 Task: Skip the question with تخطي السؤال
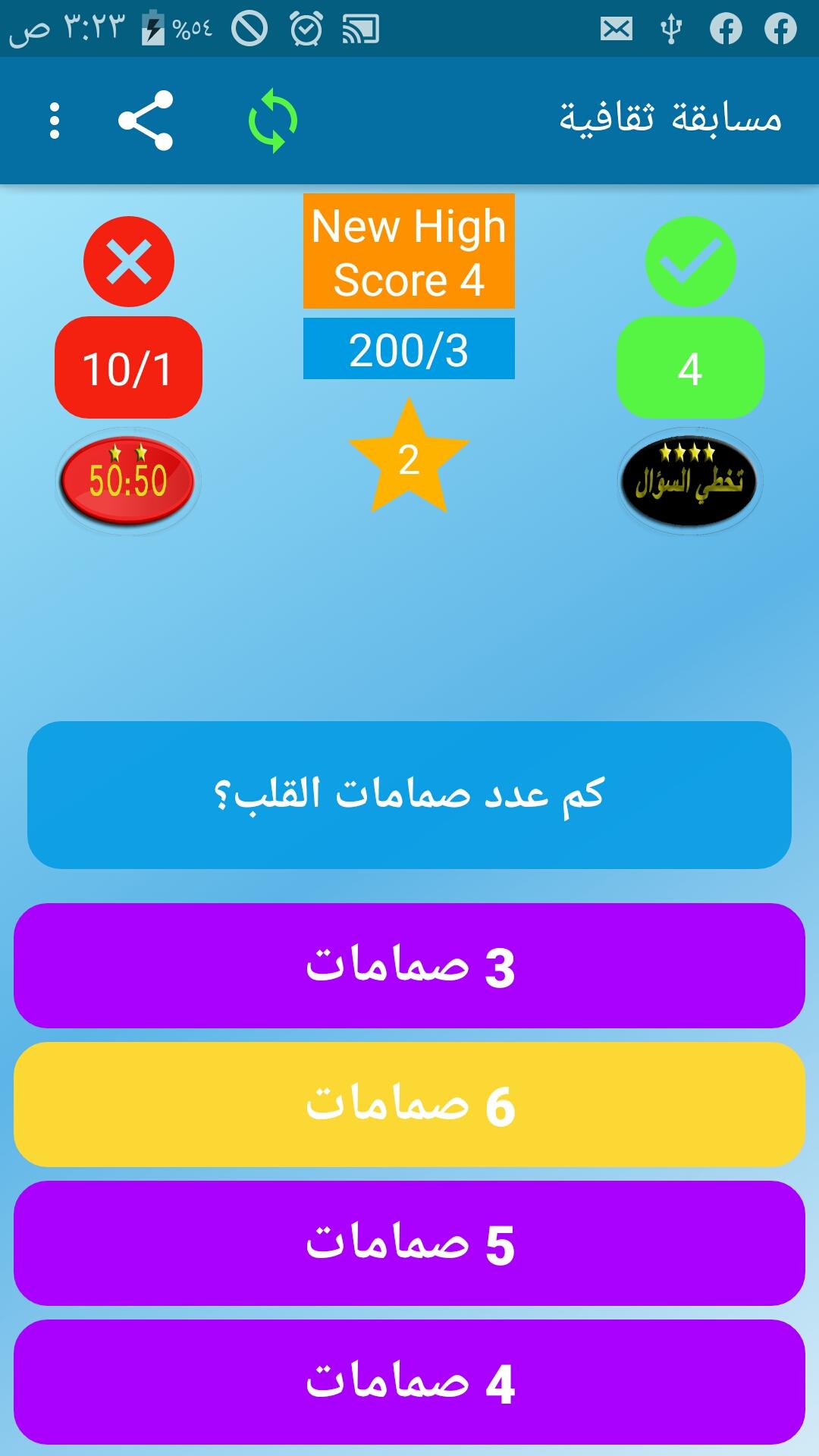tap(689, 481)
